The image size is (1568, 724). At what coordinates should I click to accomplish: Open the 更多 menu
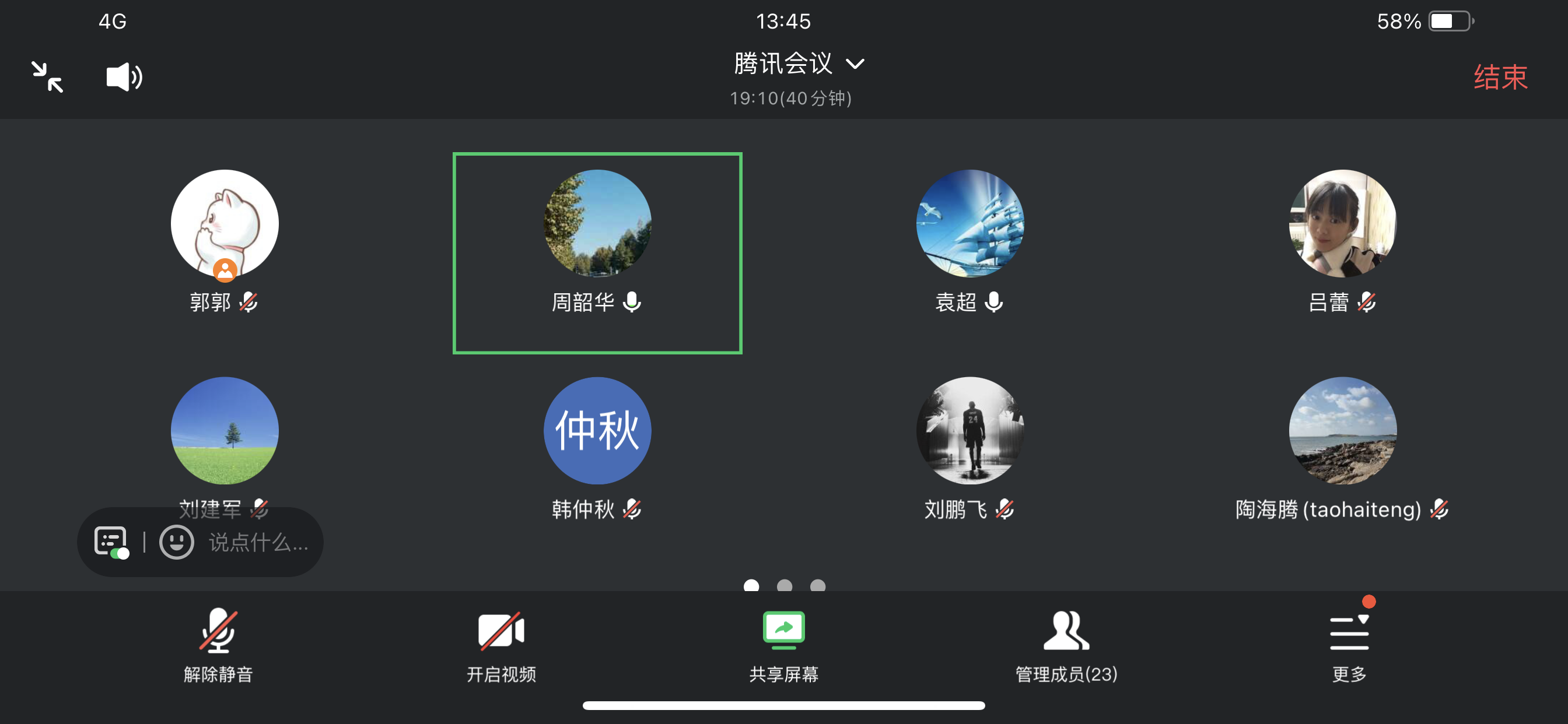click(x=1349, y=645)
